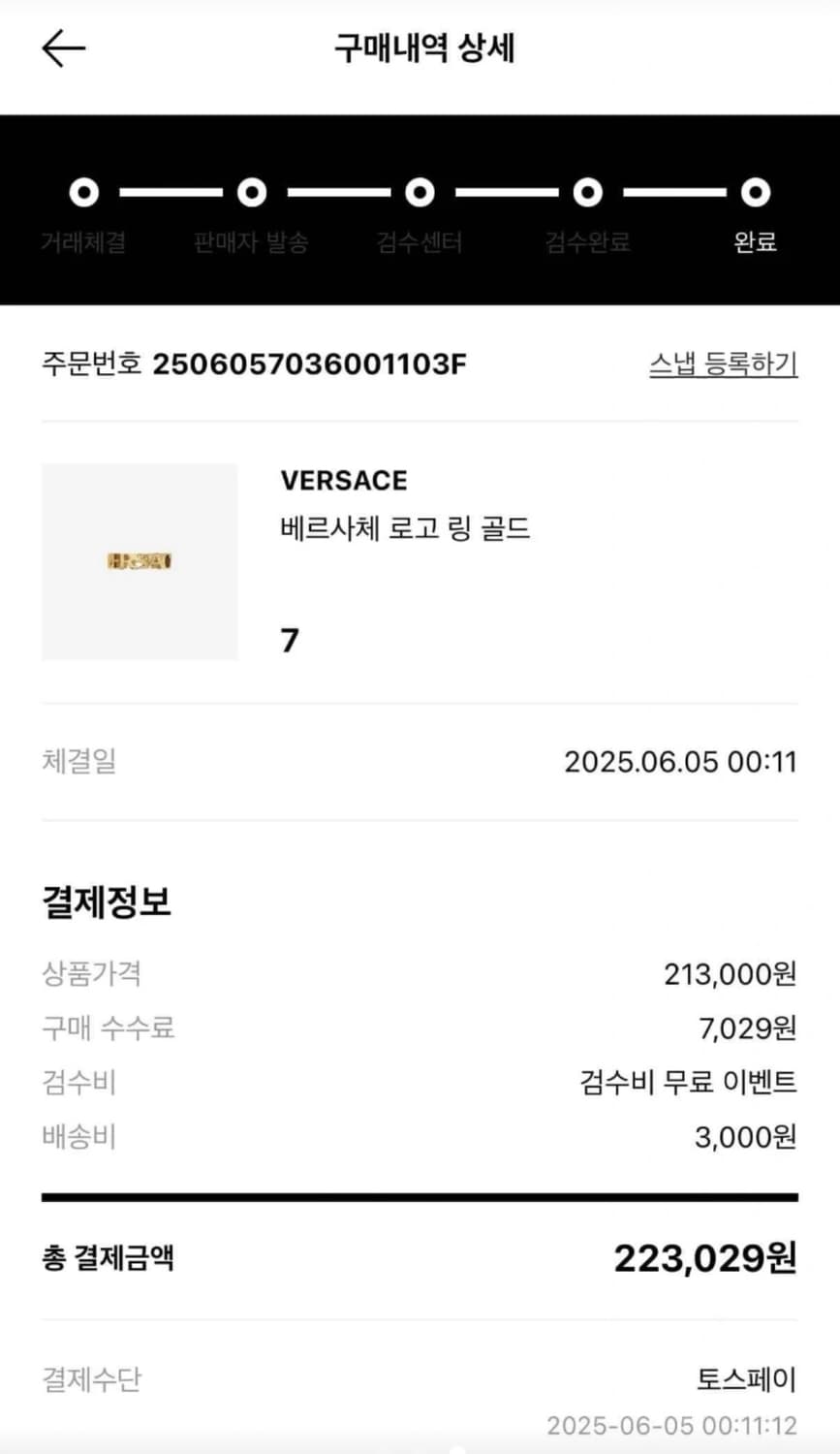Select the 검수센터 step indicator
840x1454 pixels.
click(x=420, y=244)
